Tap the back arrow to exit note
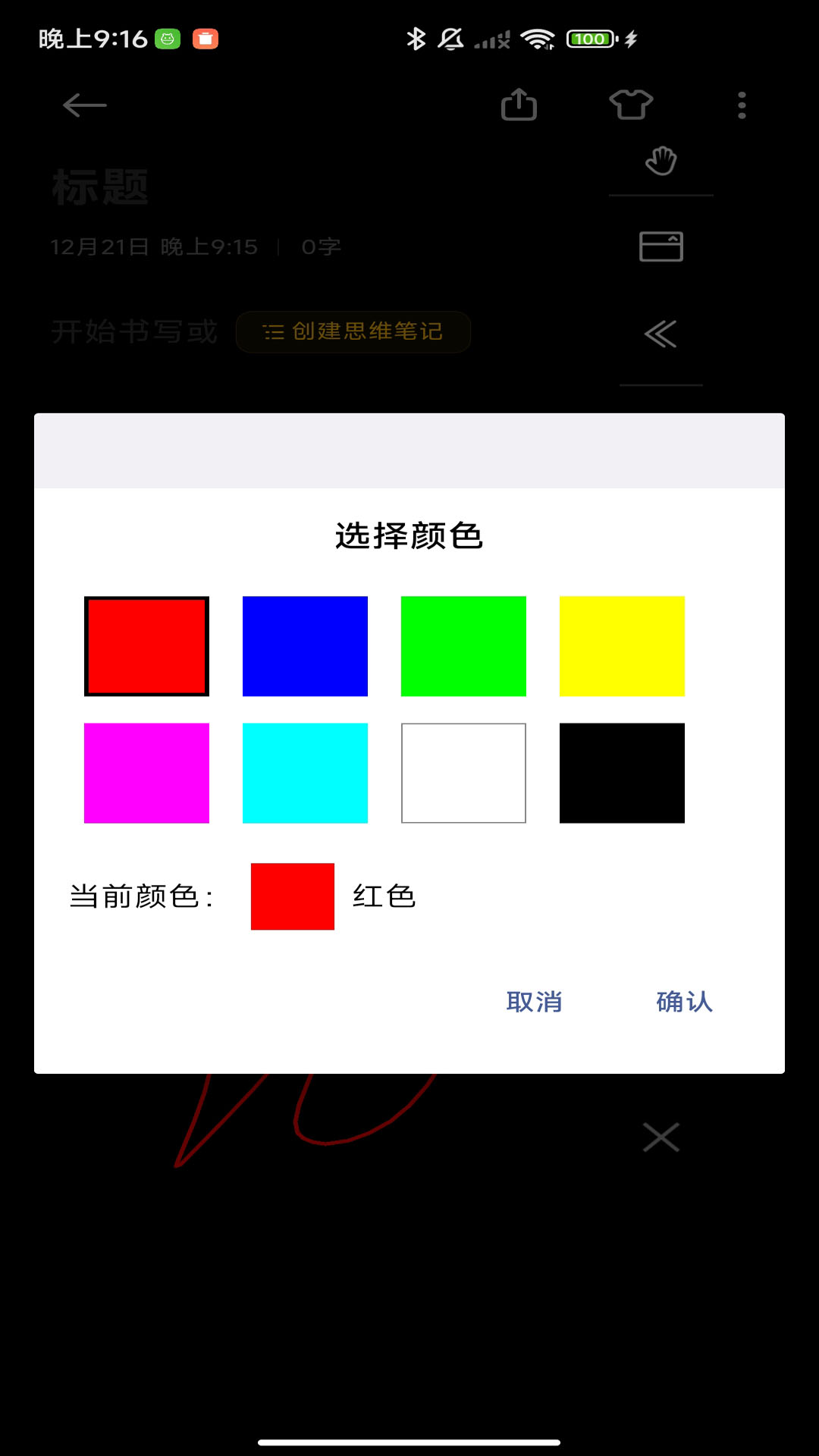The width and height of the screenshot is (819, 1456). pyautogui.click(x=83, y=105)
